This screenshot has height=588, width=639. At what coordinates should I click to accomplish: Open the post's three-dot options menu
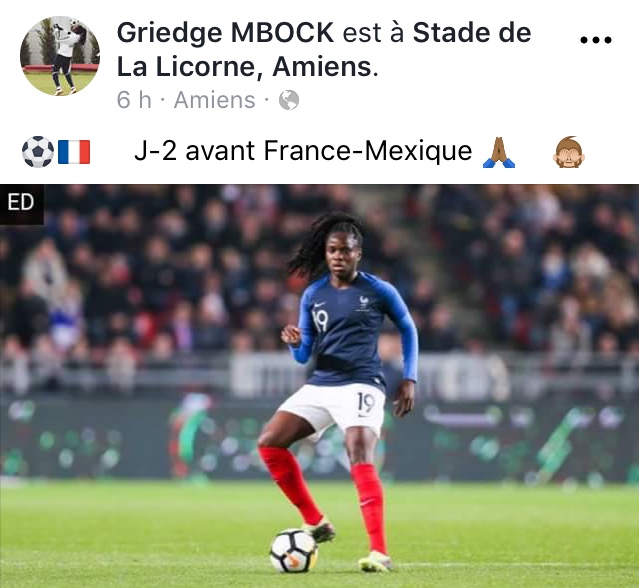pyautogui.click(x=595, y=40)
